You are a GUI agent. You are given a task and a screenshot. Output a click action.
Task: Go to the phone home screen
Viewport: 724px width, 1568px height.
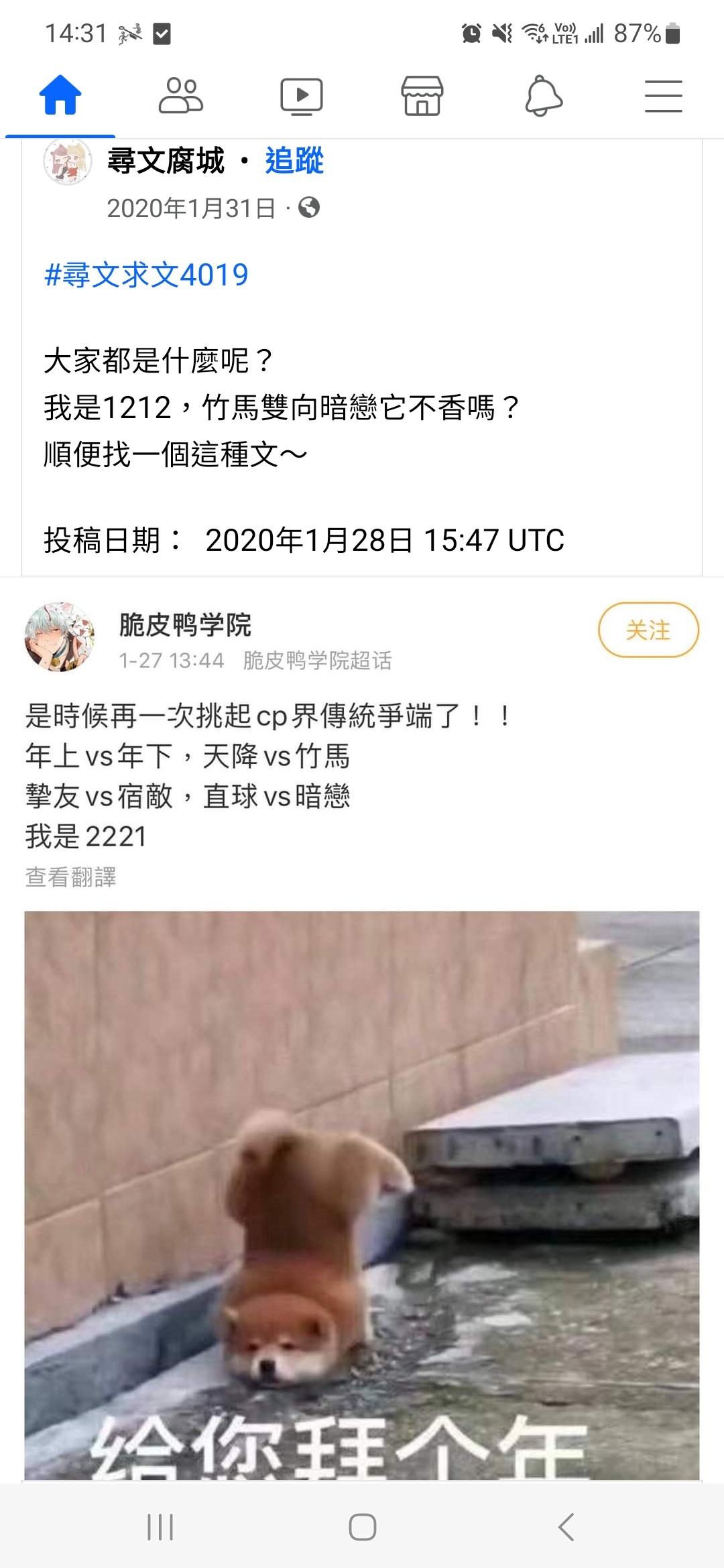click(362, 1527)
